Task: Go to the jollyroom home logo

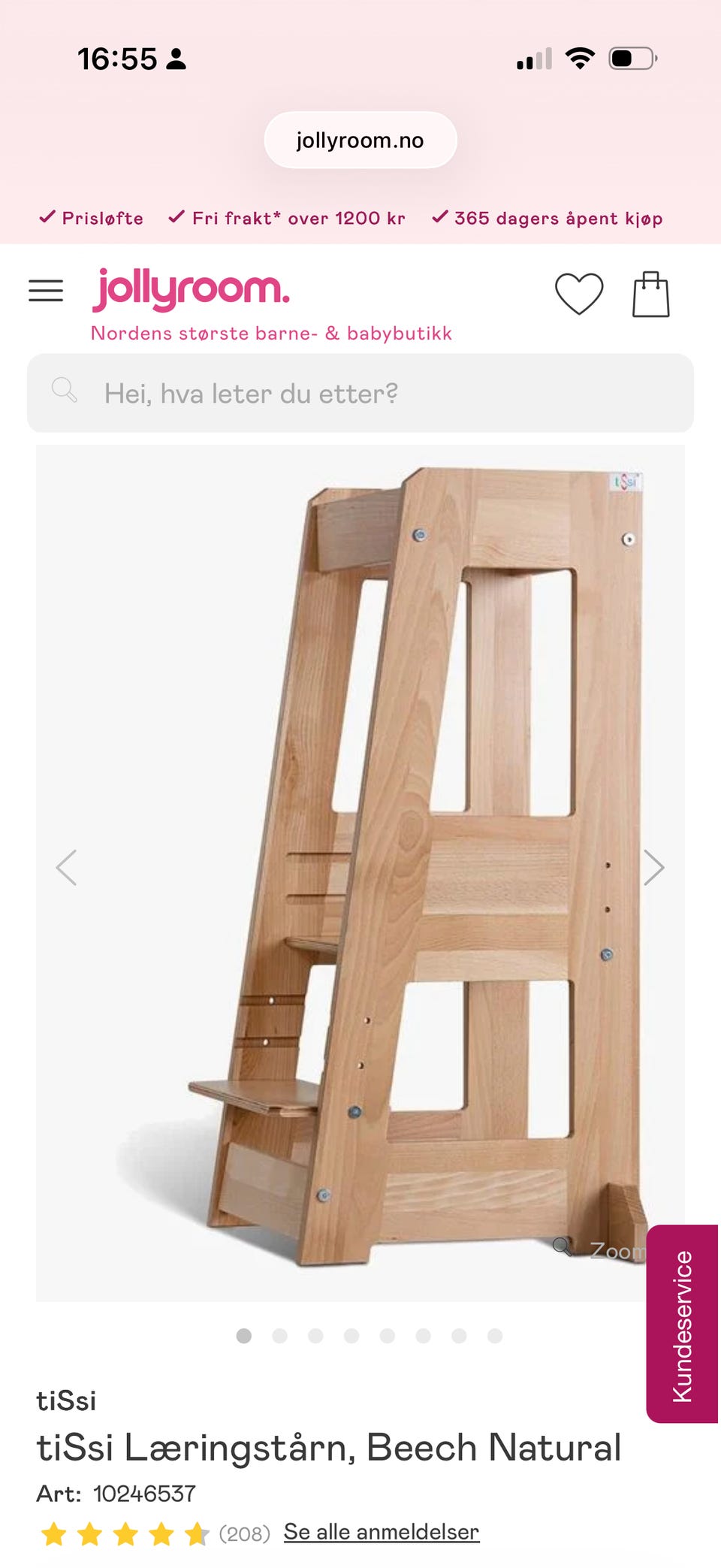Action: coord(192,291)
